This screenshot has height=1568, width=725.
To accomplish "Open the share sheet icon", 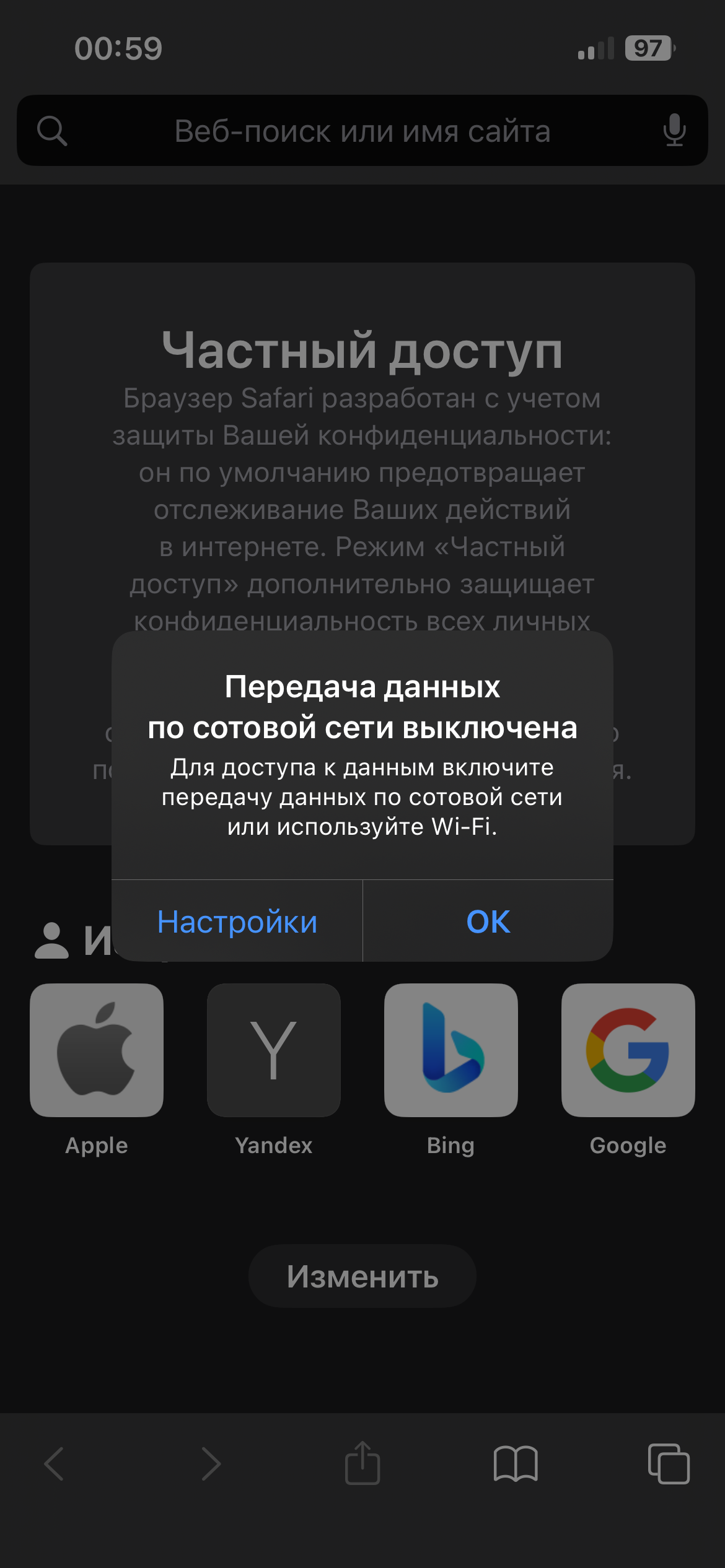I will click(362, 1463).
